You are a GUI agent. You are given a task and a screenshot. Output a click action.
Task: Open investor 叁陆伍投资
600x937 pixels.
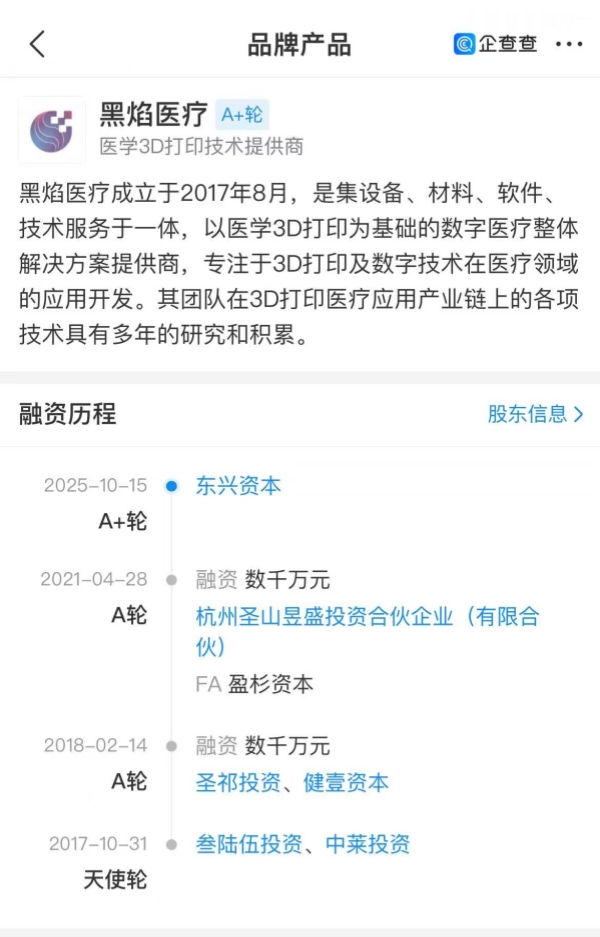pyautogui.click(x=249, y=844)
